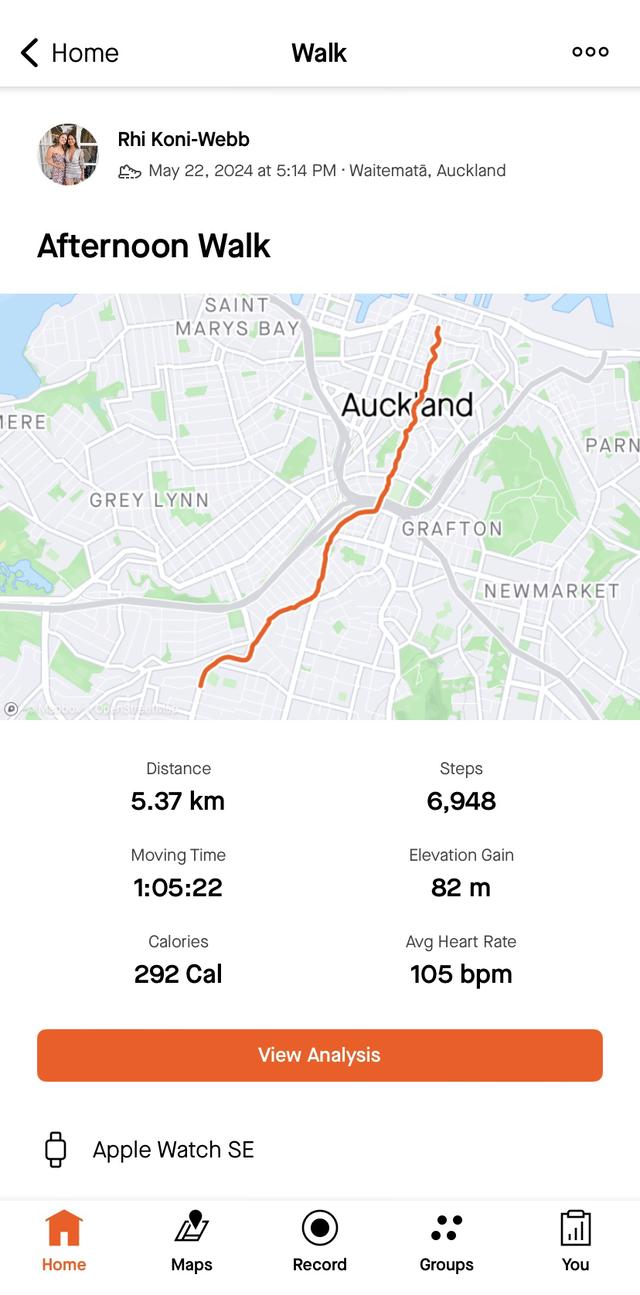Open the You tab
This screenshot has width=640, height=1295.
[575, 1240]
